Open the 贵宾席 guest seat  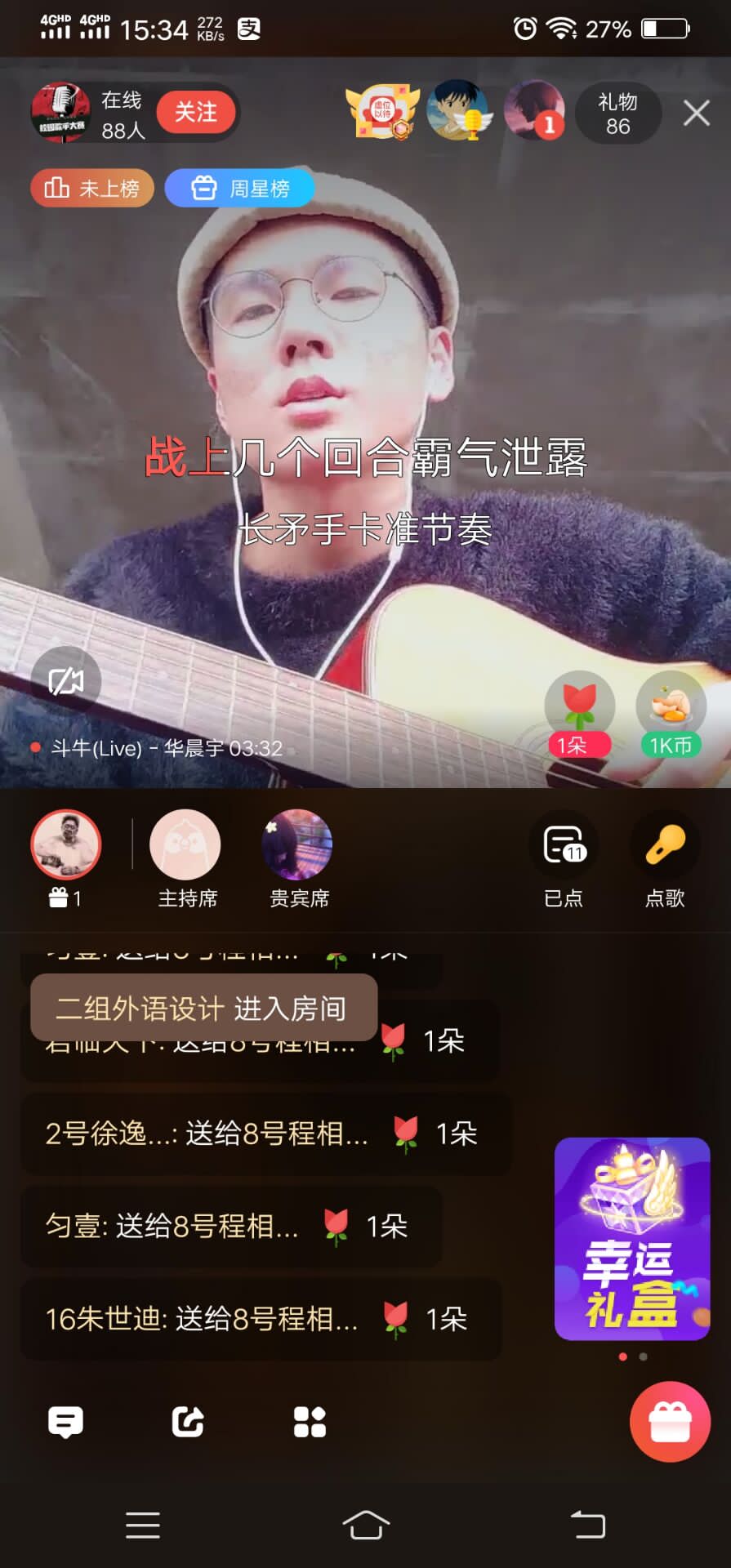click(297, 845)
